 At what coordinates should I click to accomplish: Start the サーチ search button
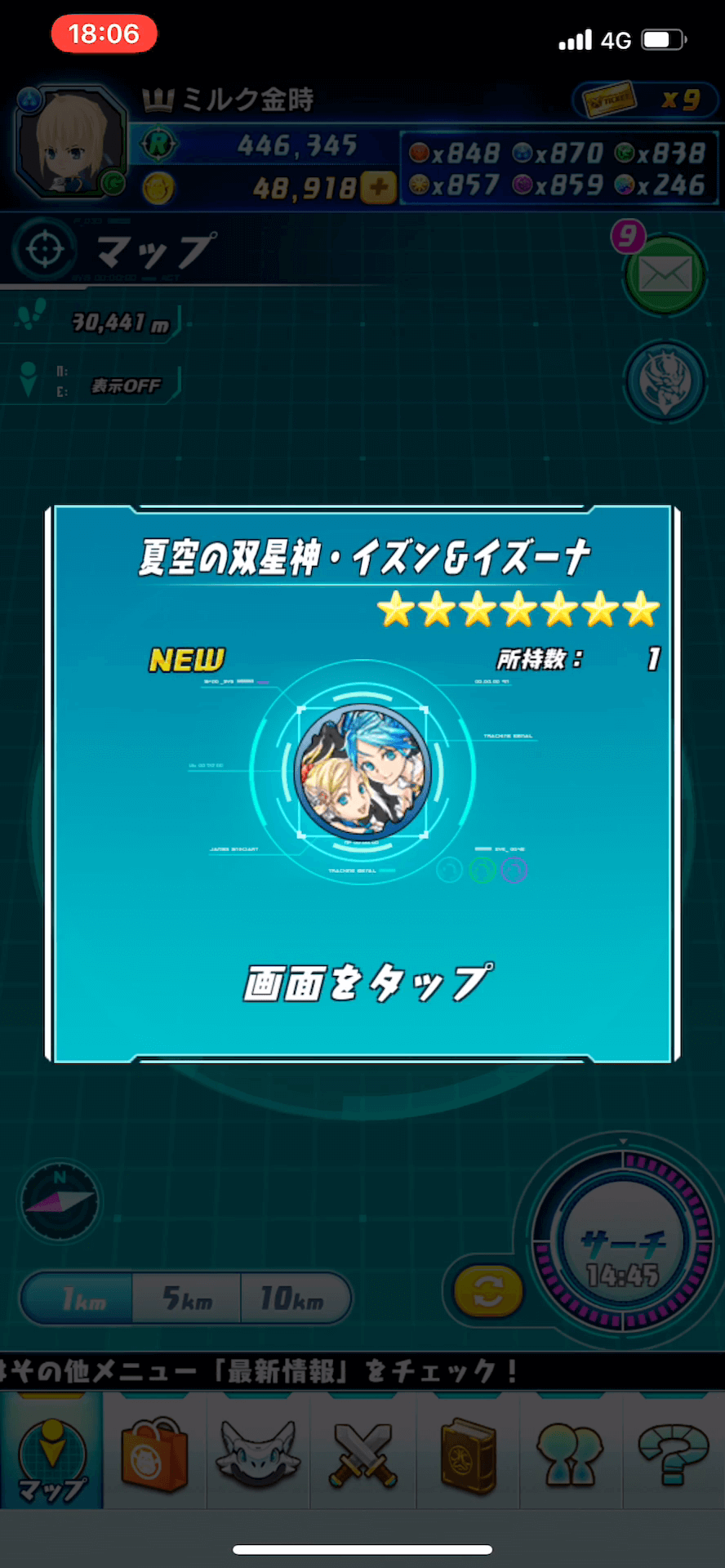623,1257
